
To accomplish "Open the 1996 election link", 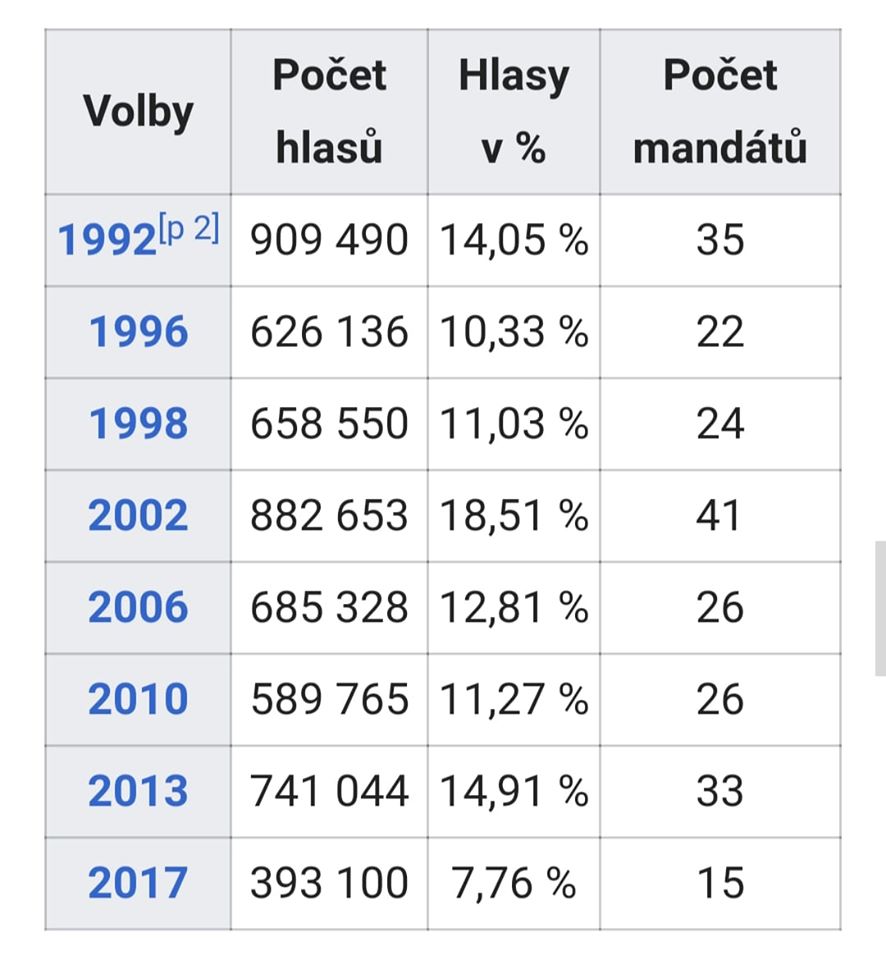I will click(138, 332).
